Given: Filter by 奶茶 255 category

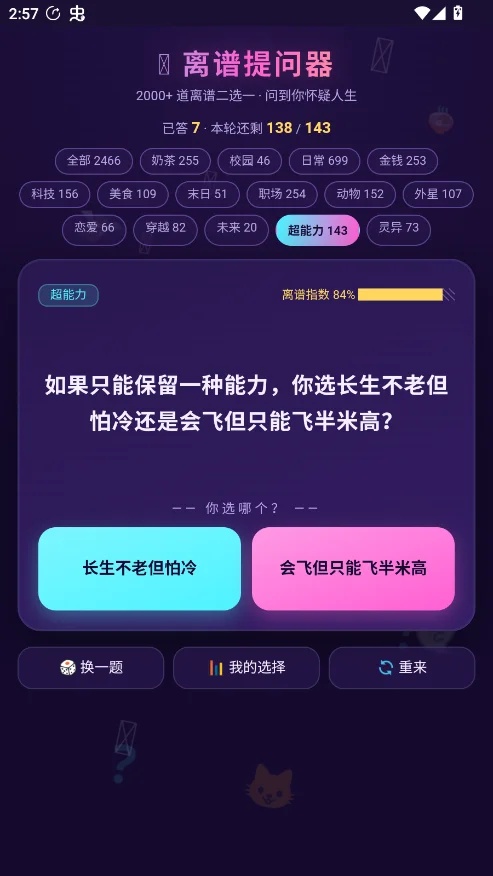Looking at the screenshot, I should coord(175,161).
